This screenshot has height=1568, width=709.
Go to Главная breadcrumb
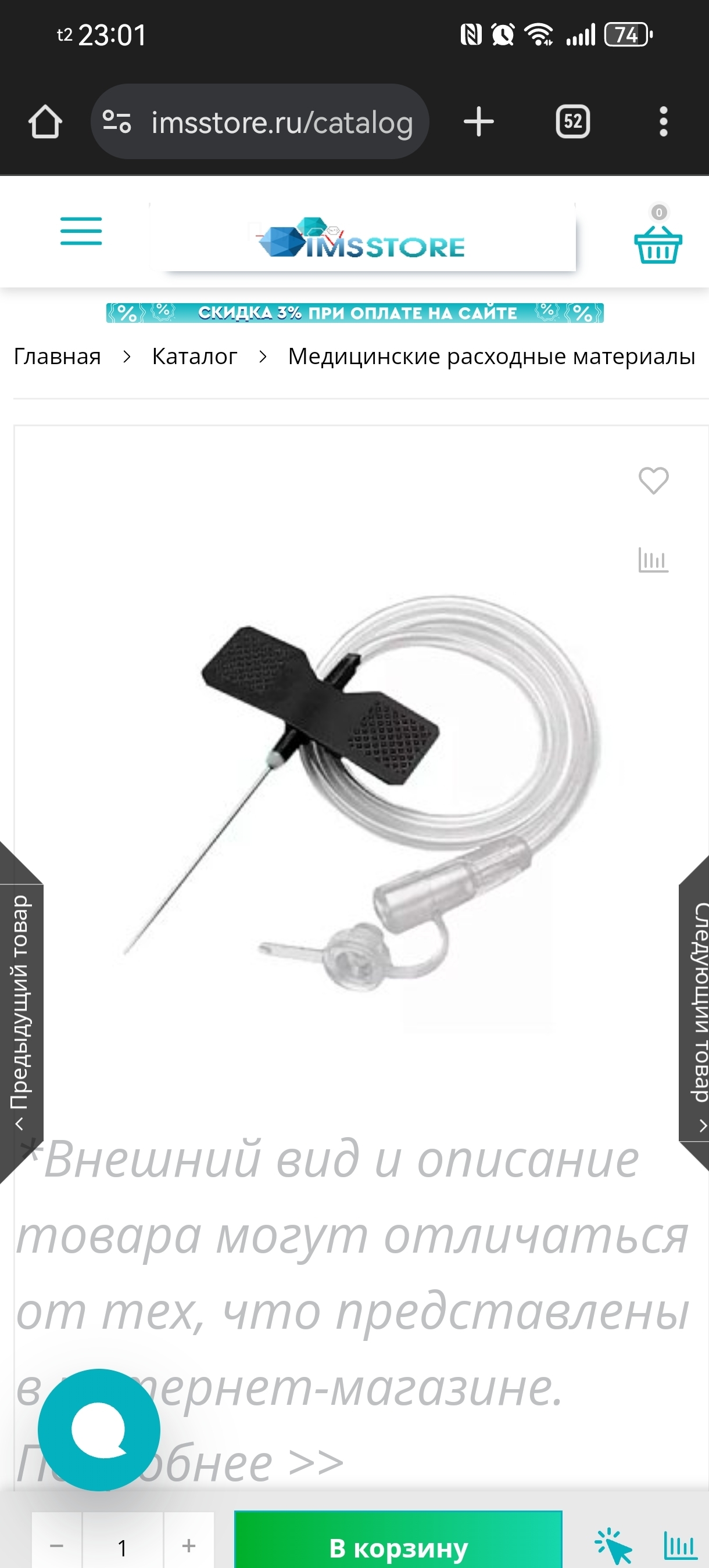pos(58,357)
